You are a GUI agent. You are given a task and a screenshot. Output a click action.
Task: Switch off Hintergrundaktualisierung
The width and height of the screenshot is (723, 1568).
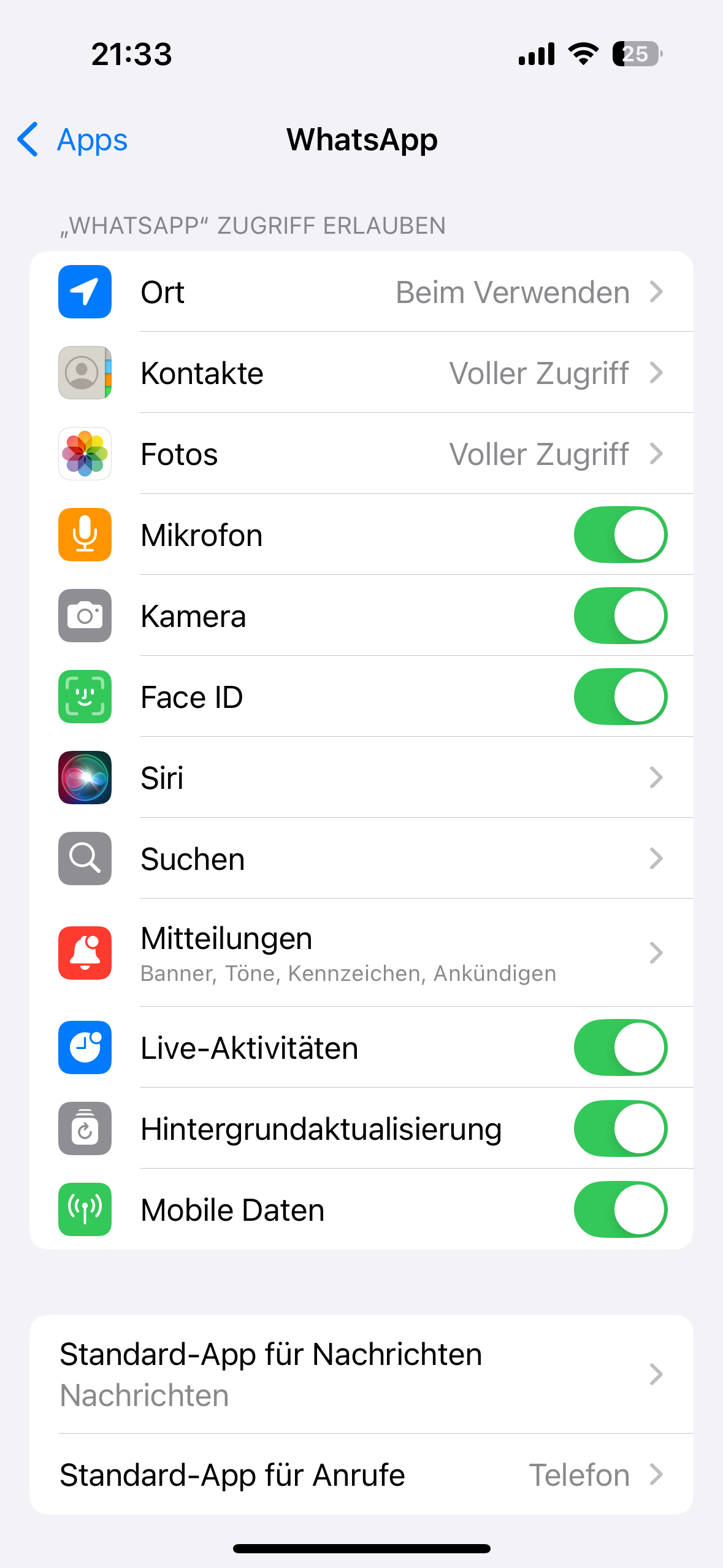(620, 1129)
